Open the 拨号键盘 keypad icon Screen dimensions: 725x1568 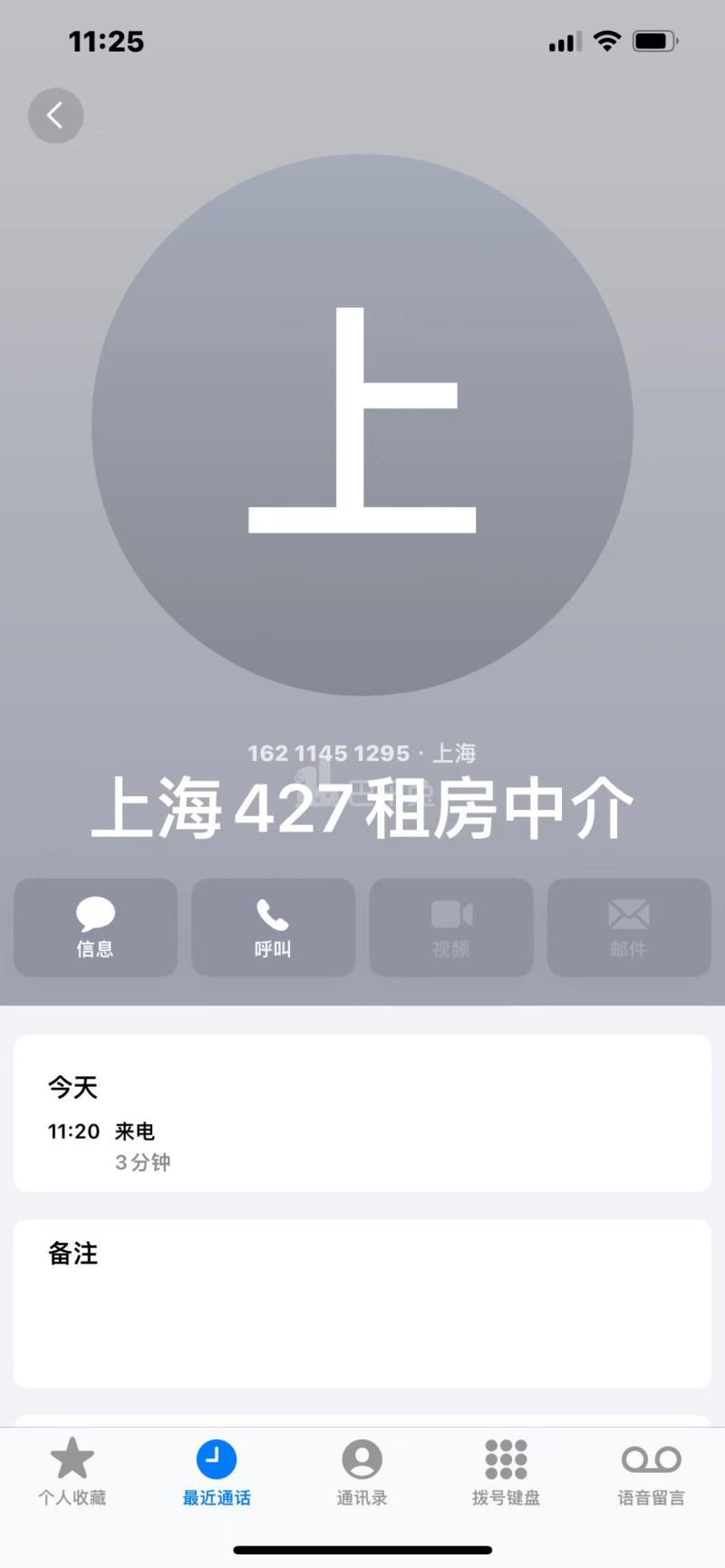point(505,1458)
